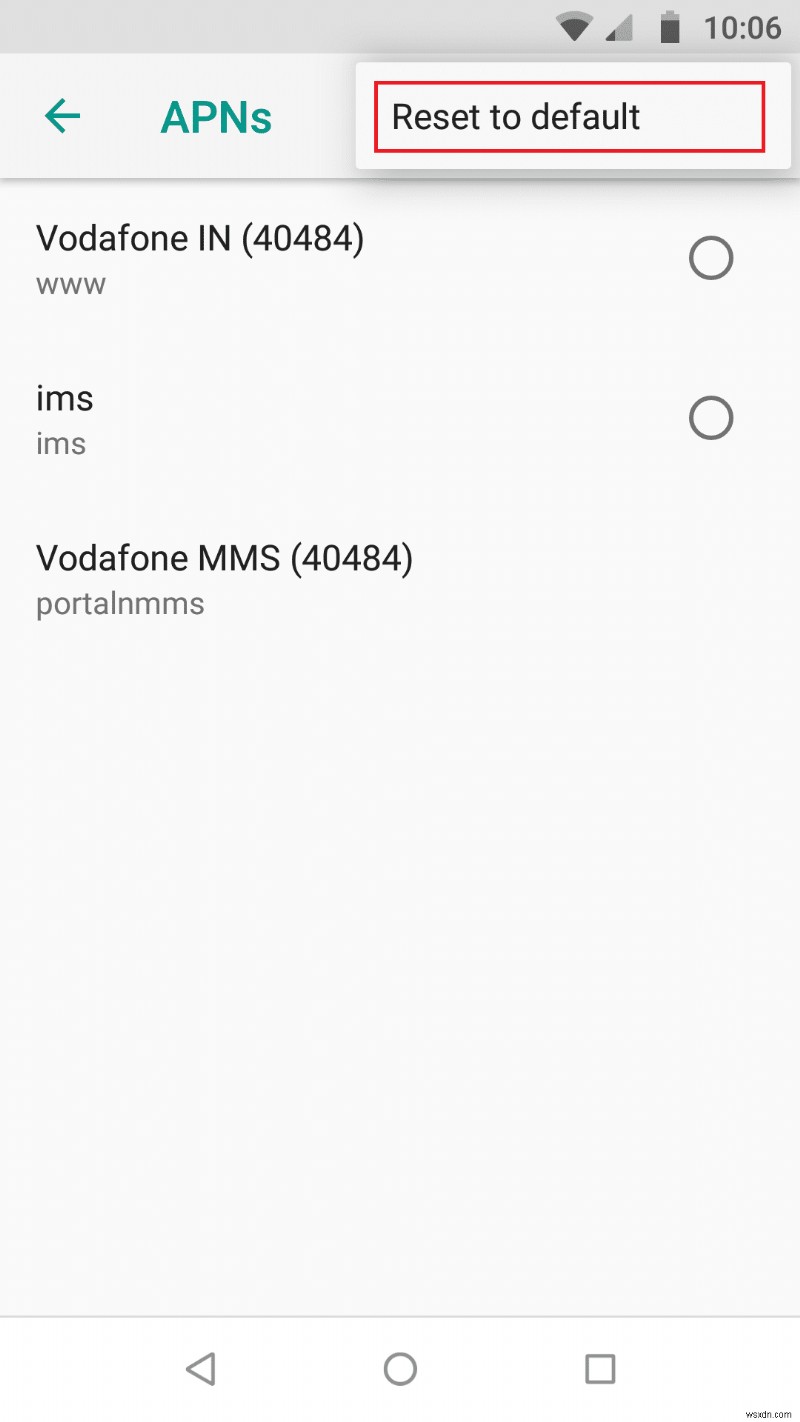Click the back arrow on the APNs screen
The width and height of the screenshot is (800, 1422).
point(62,115)
